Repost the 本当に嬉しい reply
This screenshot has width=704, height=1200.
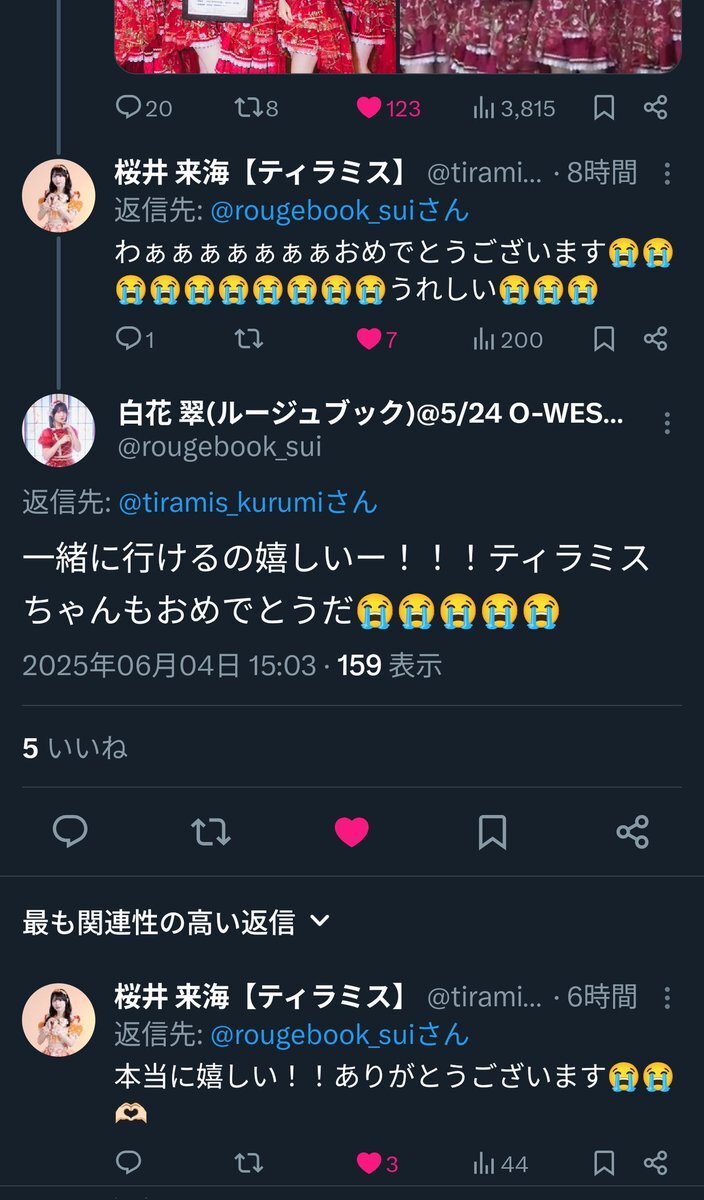point(248,1162)
